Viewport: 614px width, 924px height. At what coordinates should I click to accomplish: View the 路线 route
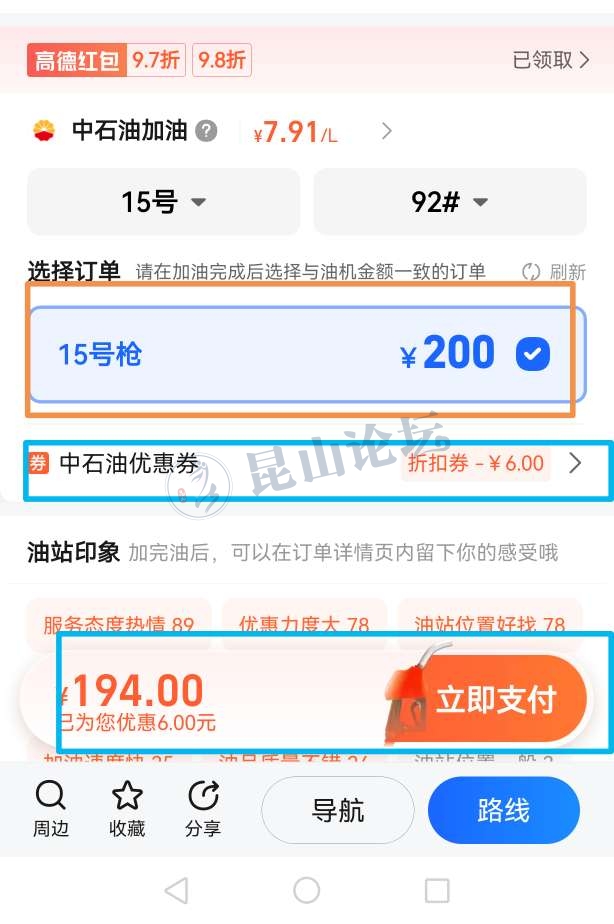click(503, 810)
